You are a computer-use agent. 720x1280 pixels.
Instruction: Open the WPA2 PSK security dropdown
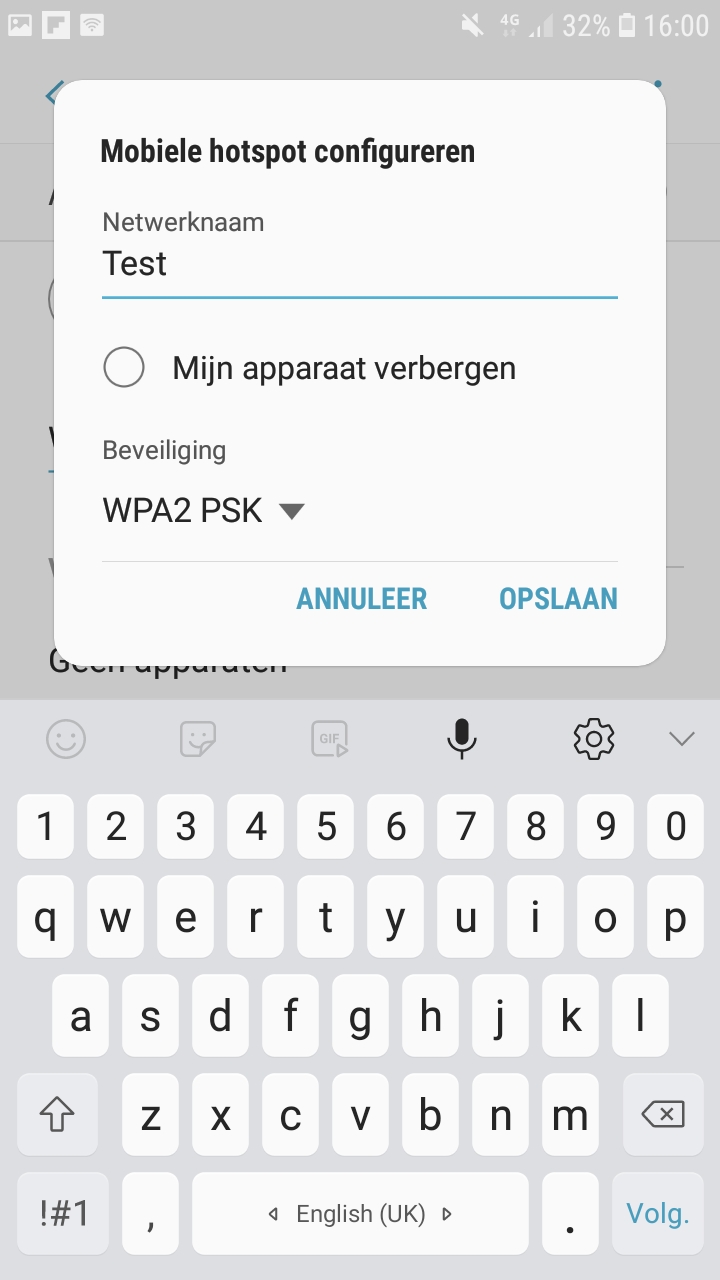click(204, 511)
